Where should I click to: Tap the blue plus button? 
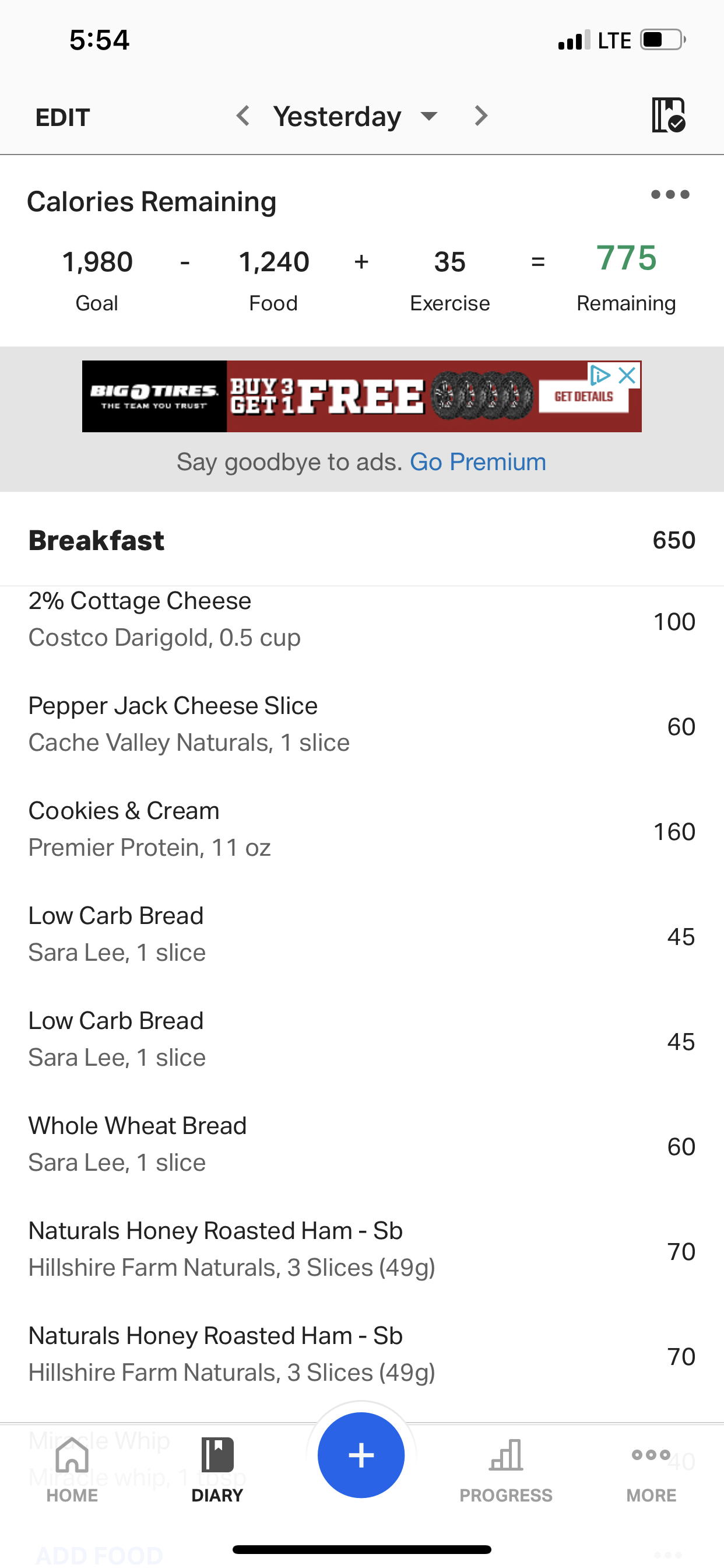[361, 1455]
